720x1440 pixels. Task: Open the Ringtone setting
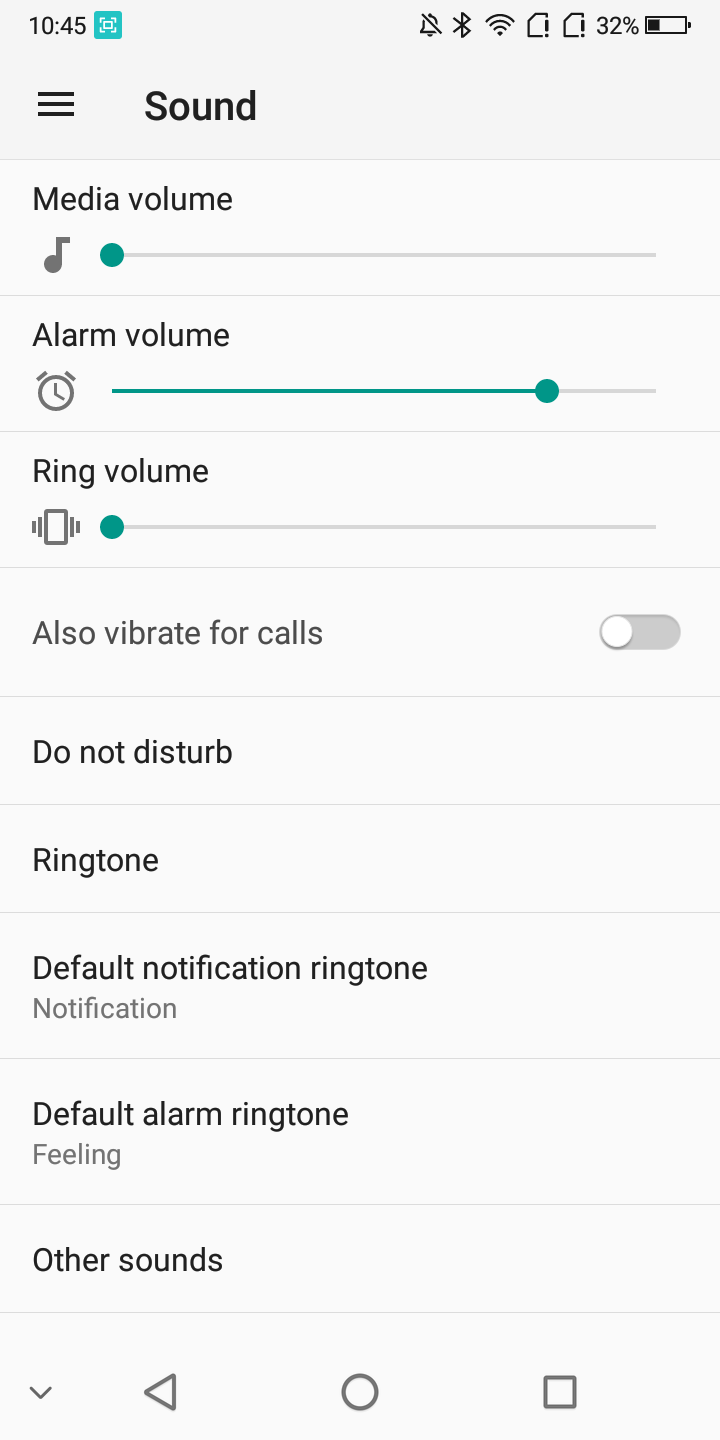[360, 859]
